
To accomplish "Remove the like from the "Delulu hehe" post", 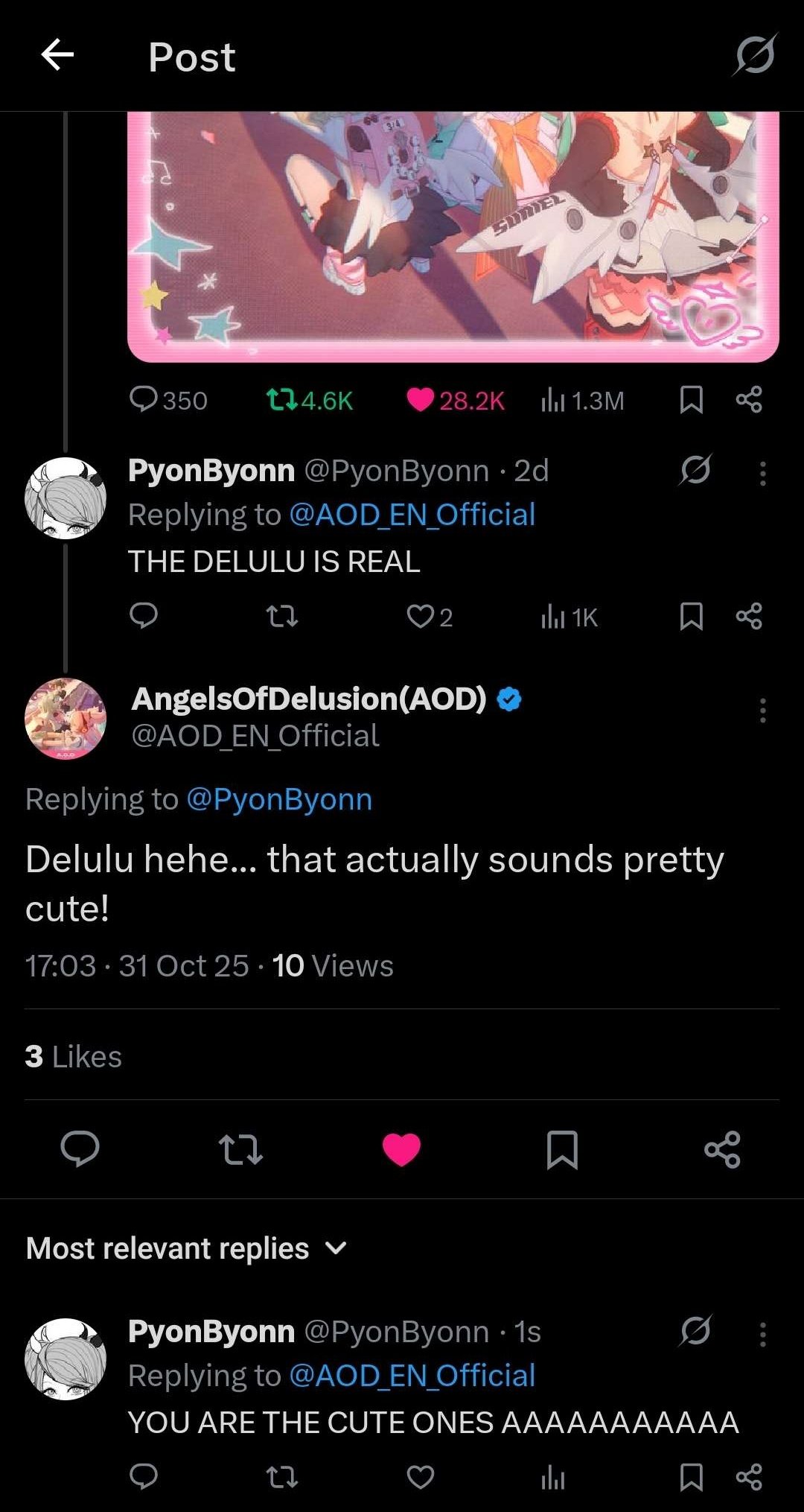I will 401,1149.
